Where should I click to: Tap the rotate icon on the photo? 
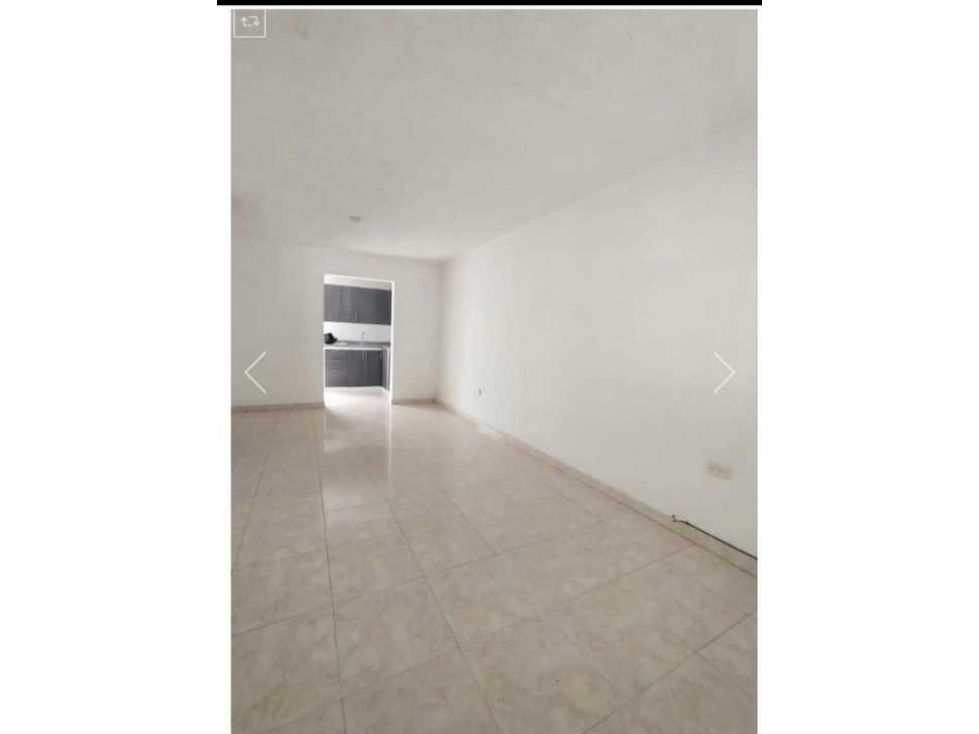[x=249, y=22]
